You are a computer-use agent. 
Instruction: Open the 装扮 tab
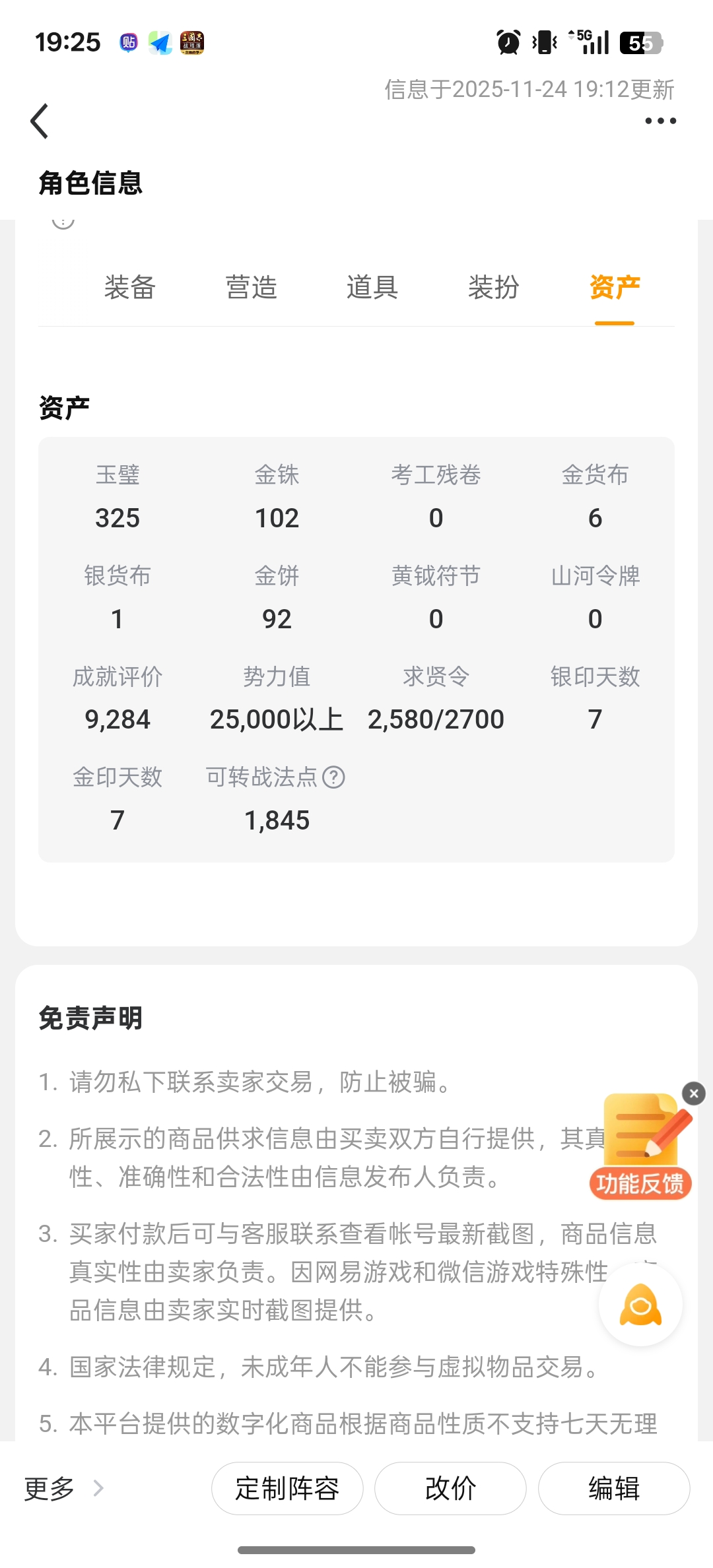tap(494, 288)
